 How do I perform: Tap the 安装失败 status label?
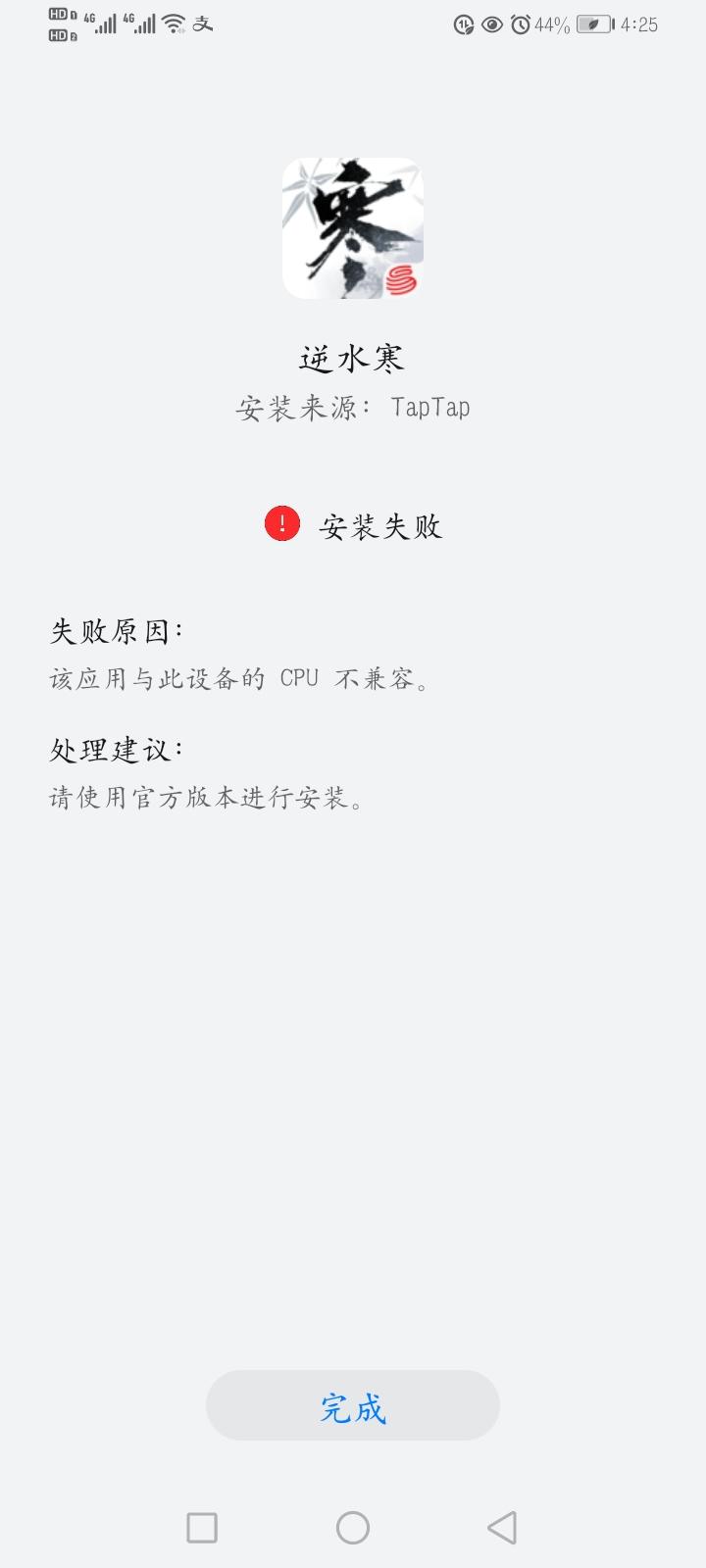(x=379, y=526)
